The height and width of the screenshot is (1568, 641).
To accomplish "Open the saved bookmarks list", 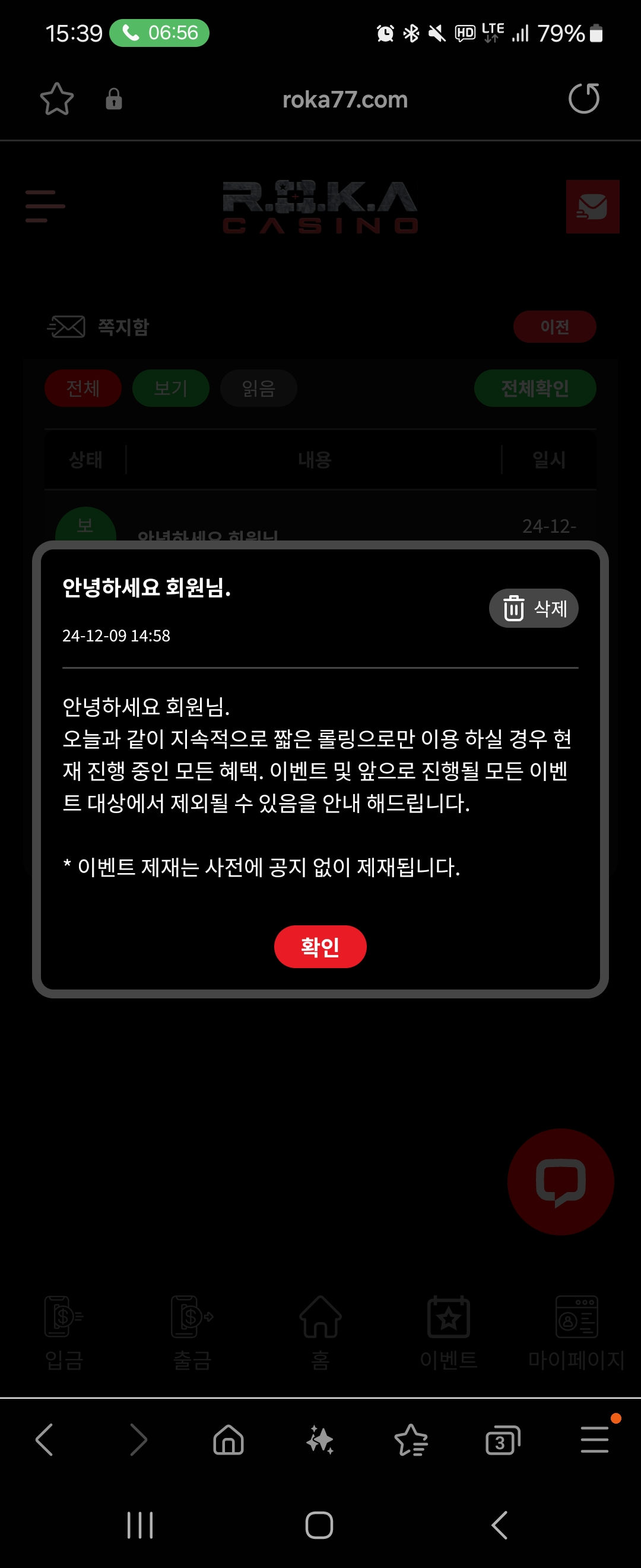I will tap(411, 1440).
